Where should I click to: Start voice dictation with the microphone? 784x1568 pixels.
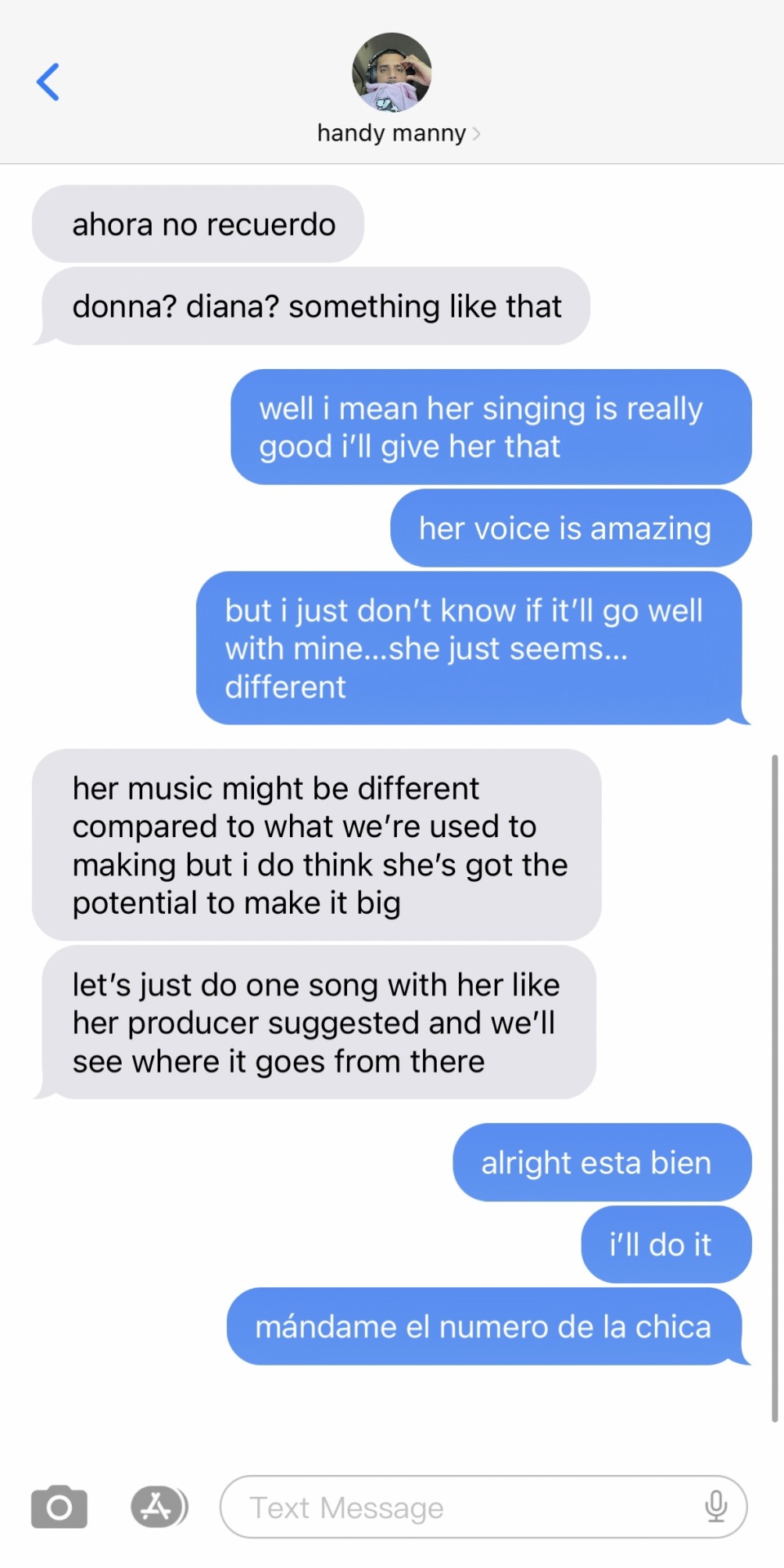tap(715, 1507)
